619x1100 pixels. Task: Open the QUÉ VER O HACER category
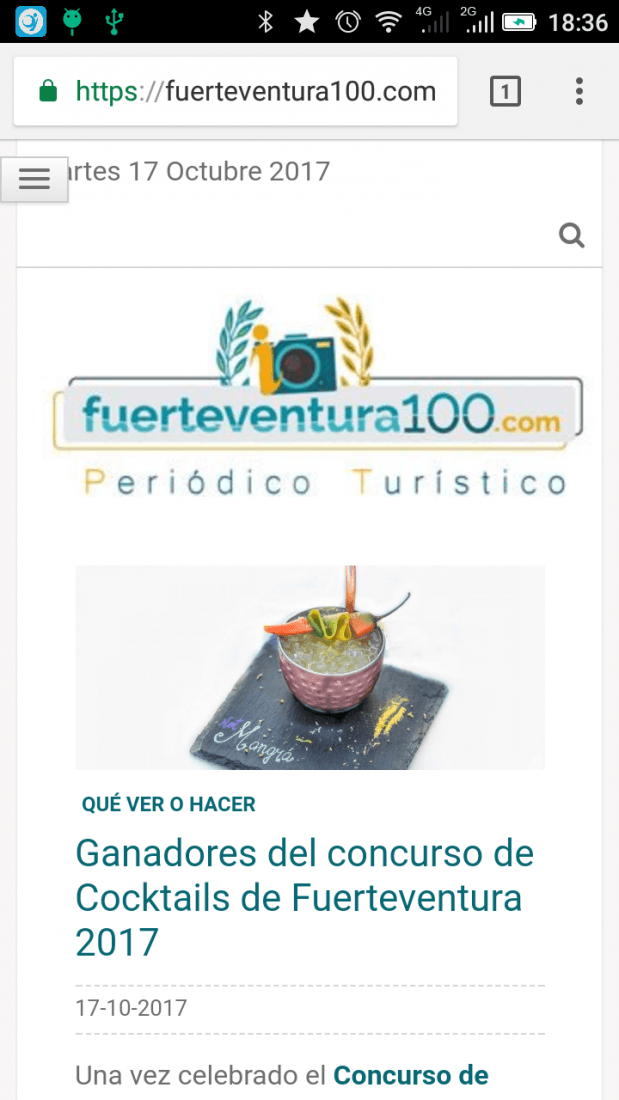pyautogui.click(x=168, y=804)
